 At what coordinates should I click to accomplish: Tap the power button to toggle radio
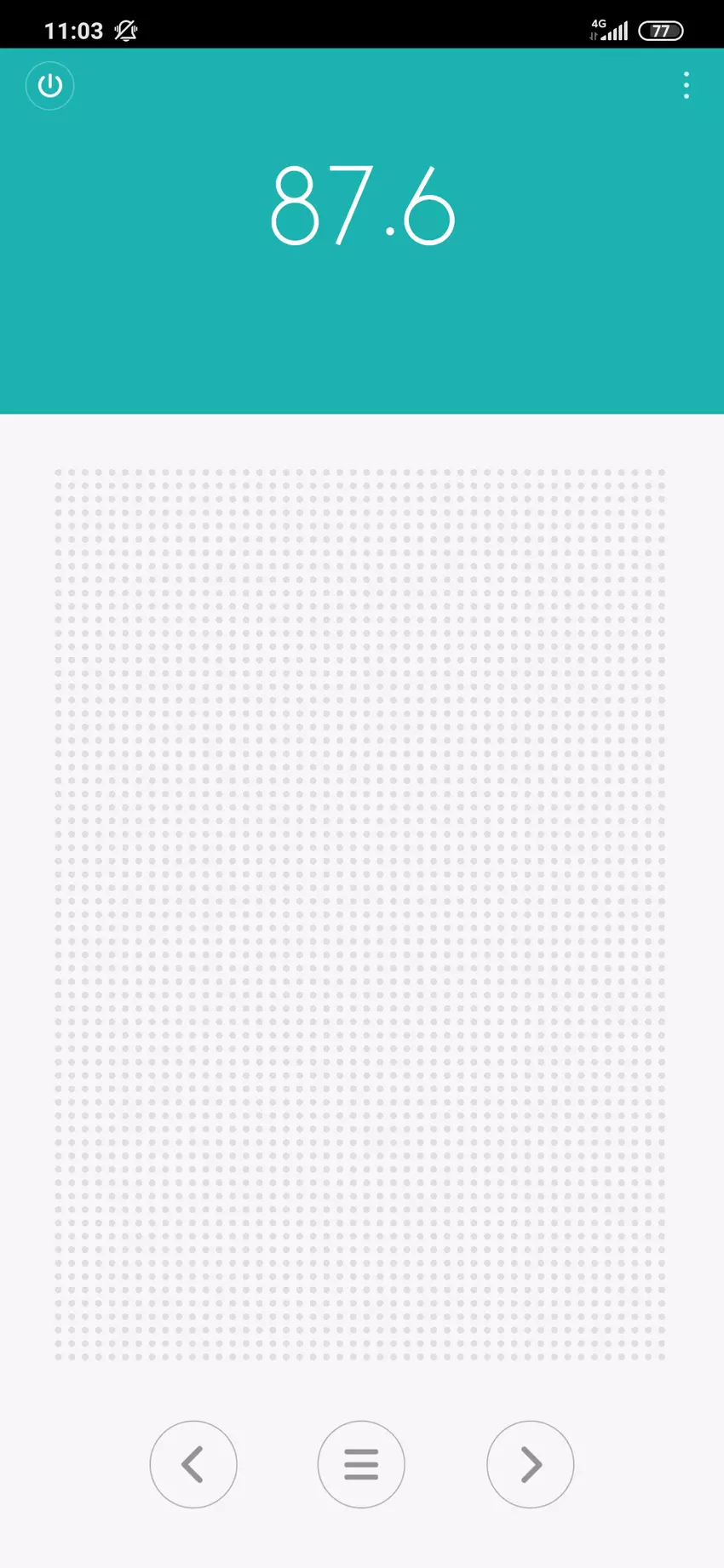click(50, 86)
